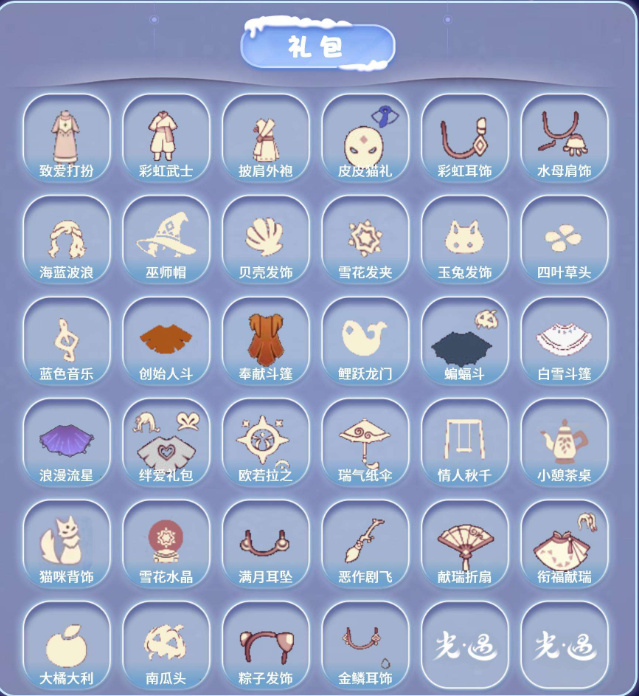The image size is (639, 696).
Task: Tap the 披肩外袍 item
Action: click(x=265, y=139)
